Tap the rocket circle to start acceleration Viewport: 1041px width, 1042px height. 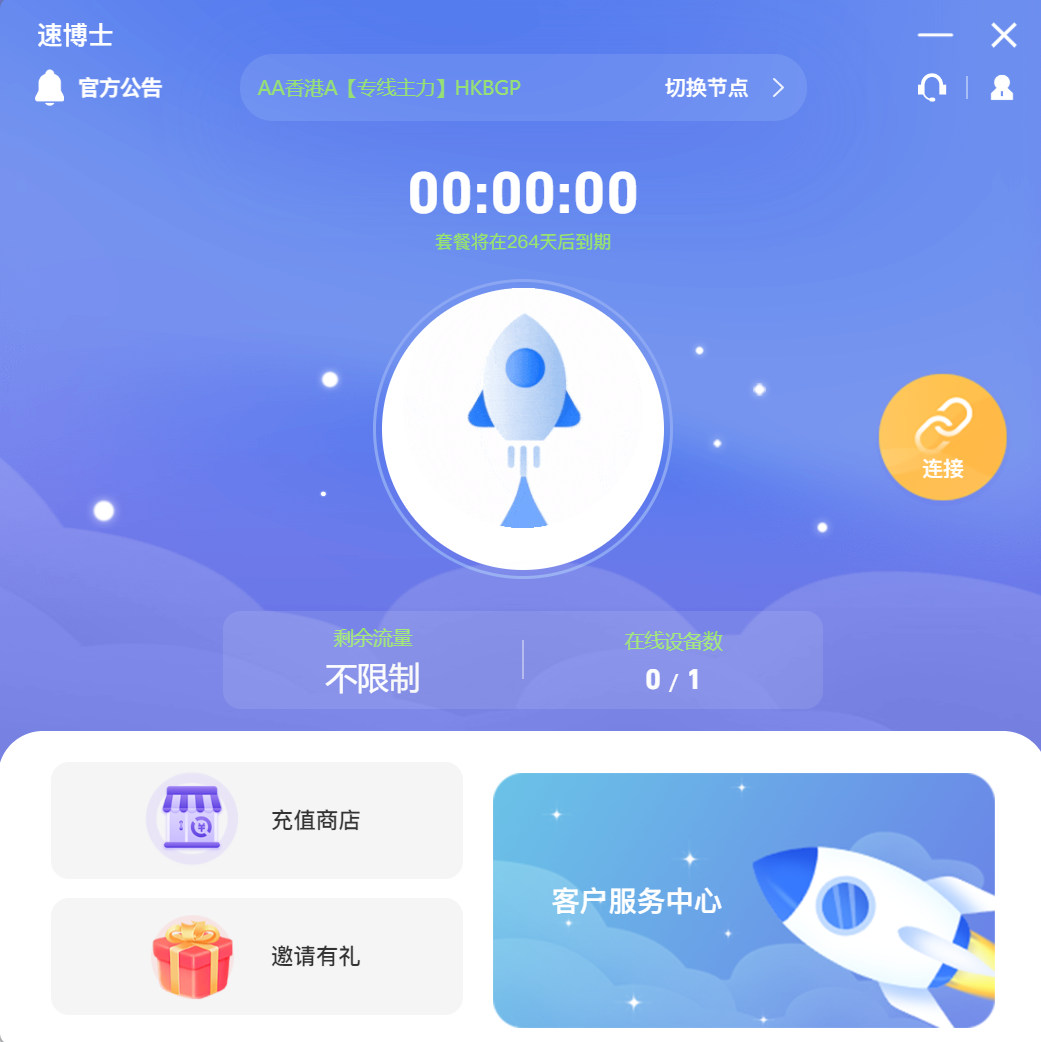pos(522,429)
